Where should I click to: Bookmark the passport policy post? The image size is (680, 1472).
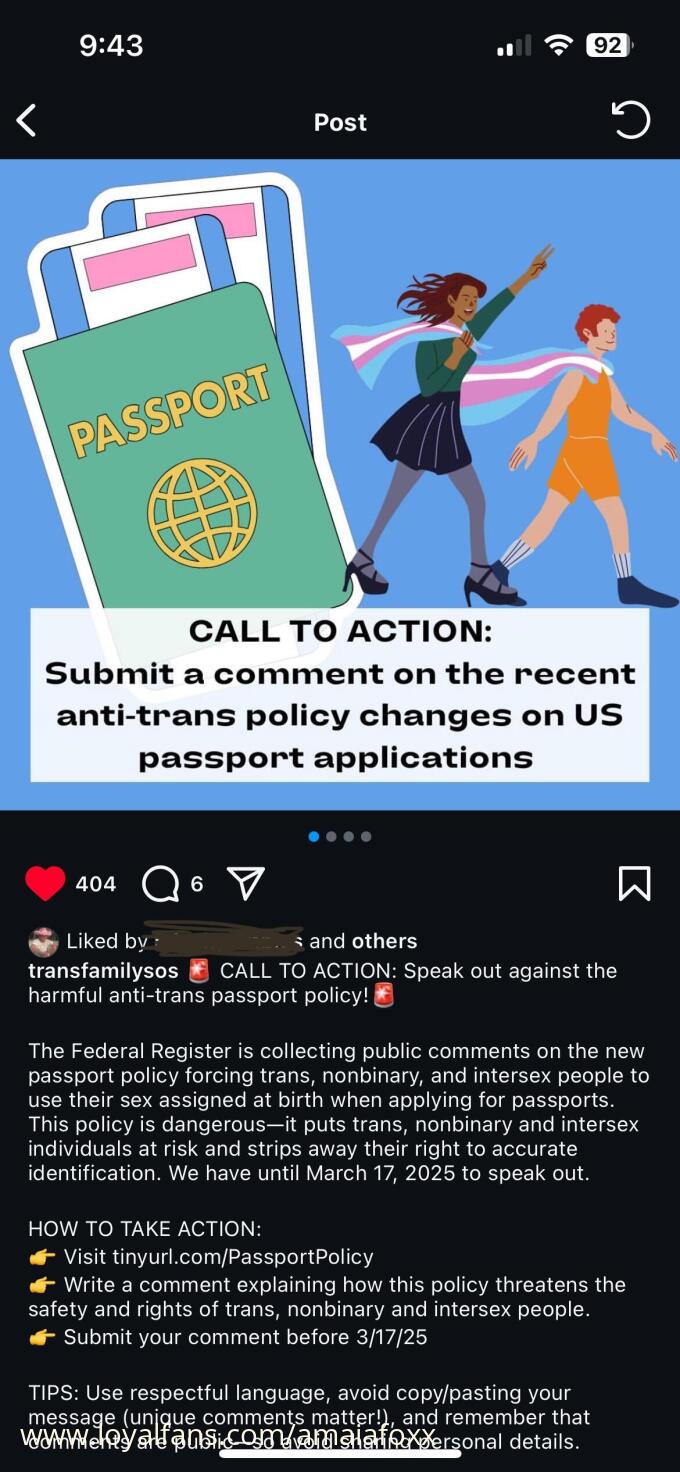click(634, 884)
